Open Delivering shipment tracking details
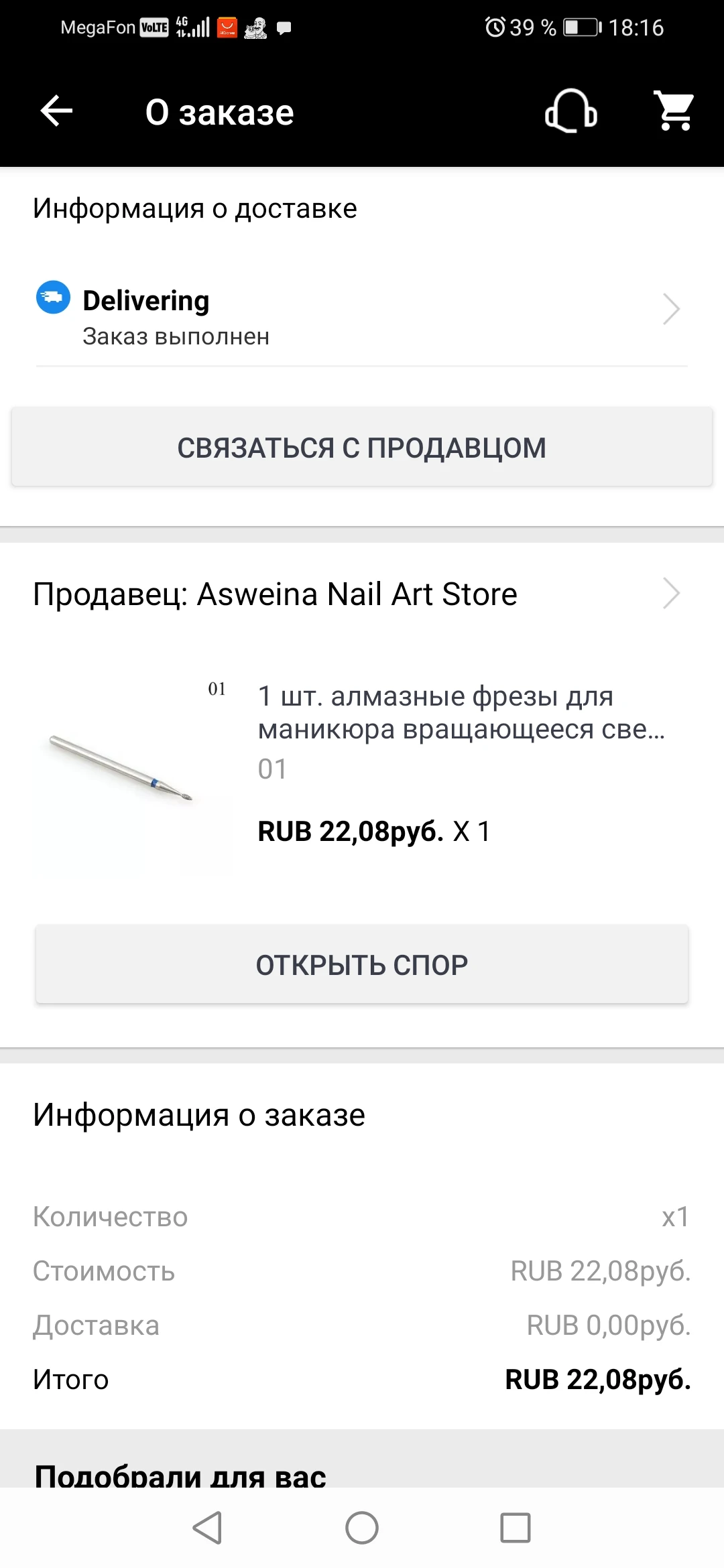This screenshot has width=724, height=1568. (x=362, y=312)
